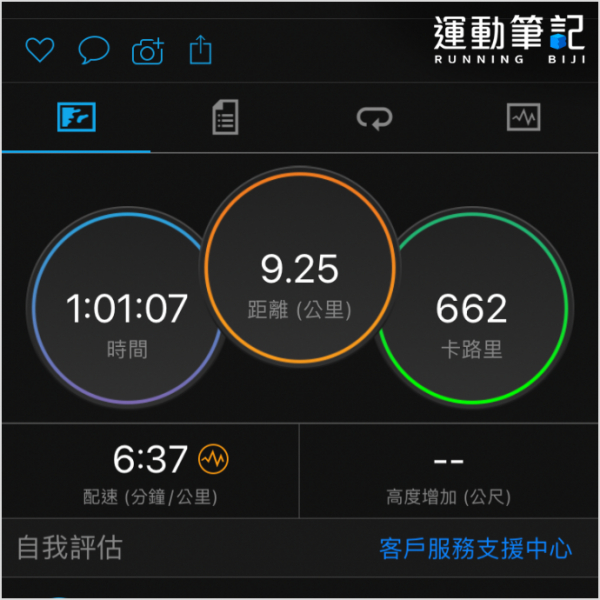Open the 客戶服務支援中心 link
Image resolution: width=600 pixels, height=600 pixels.
click(x=476, y=548)
